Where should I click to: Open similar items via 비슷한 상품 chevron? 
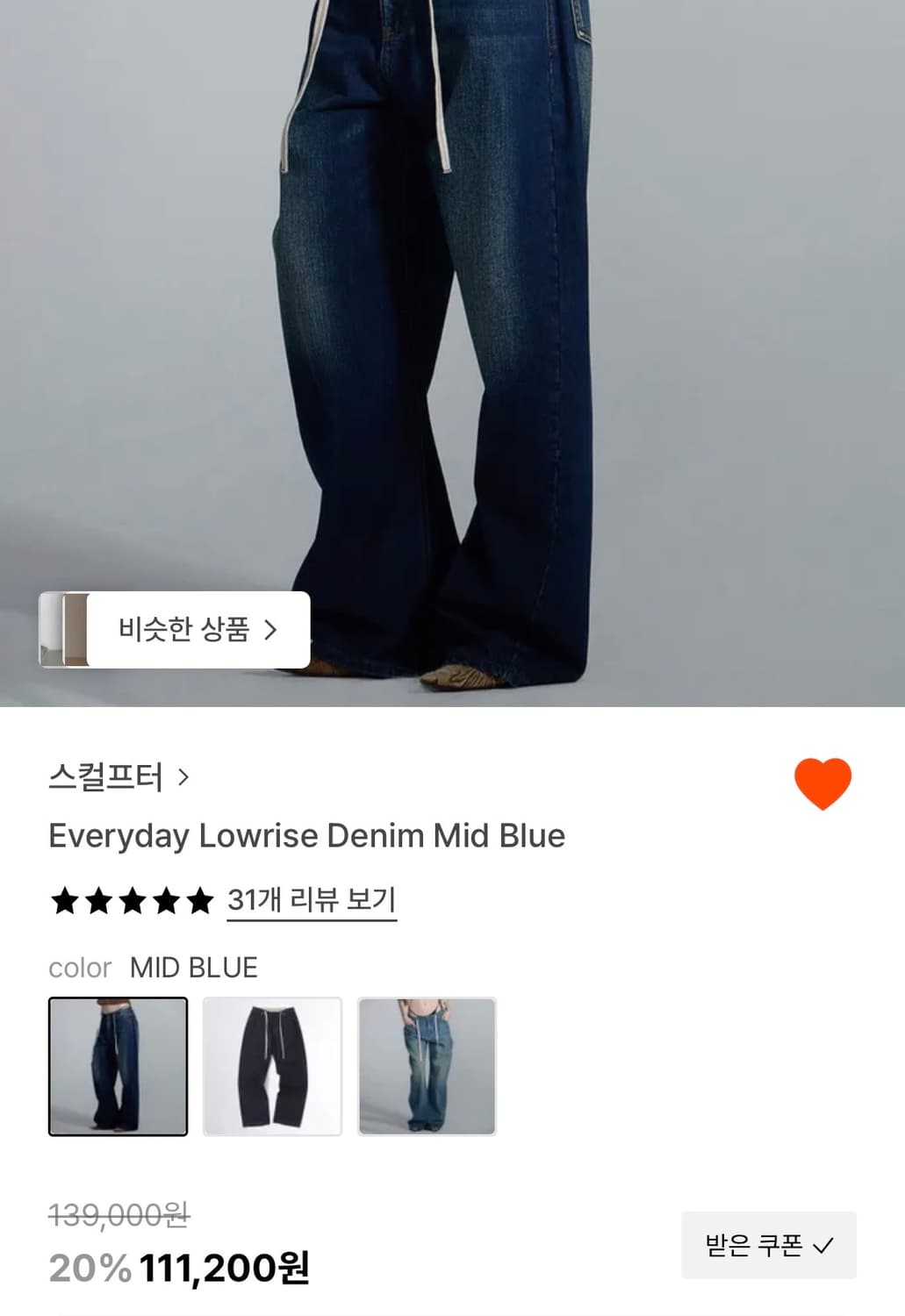[x=277, y=628]
